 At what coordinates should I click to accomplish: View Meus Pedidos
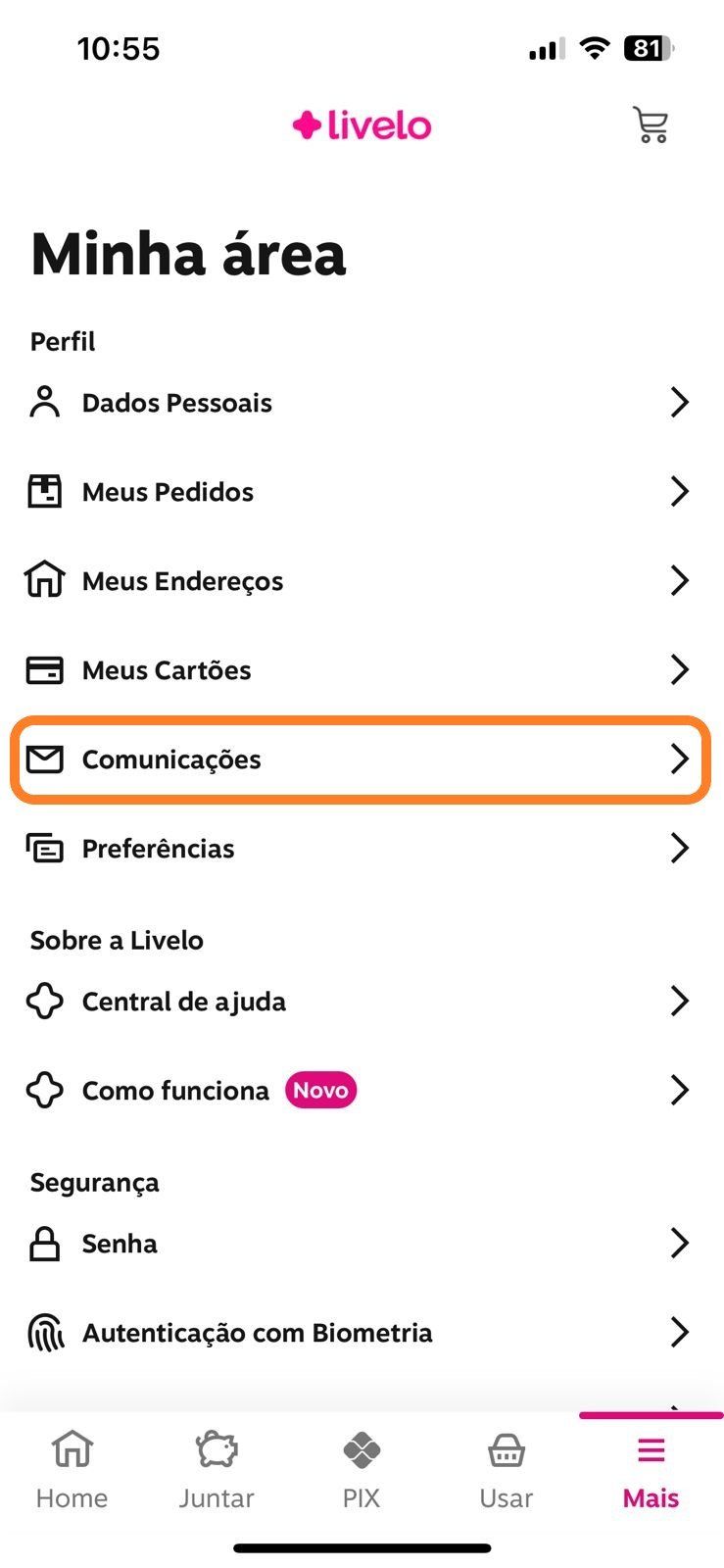[362, 491]
